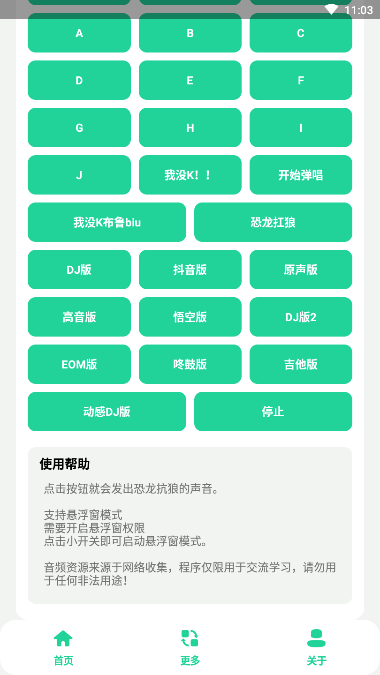Tap the I sound button
This screenshot has height=675, width=380.
[300, 127]
